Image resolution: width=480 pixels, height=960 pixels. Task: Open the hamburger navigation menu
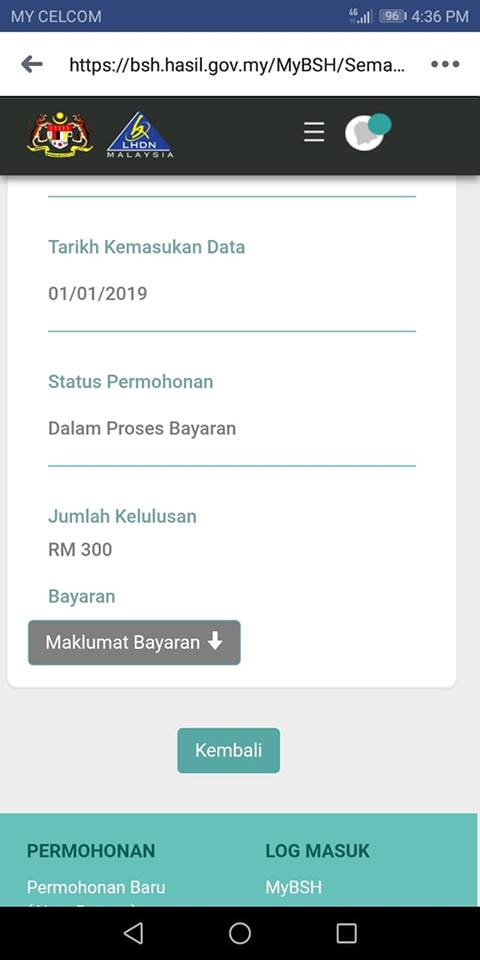tap(314, 132)
